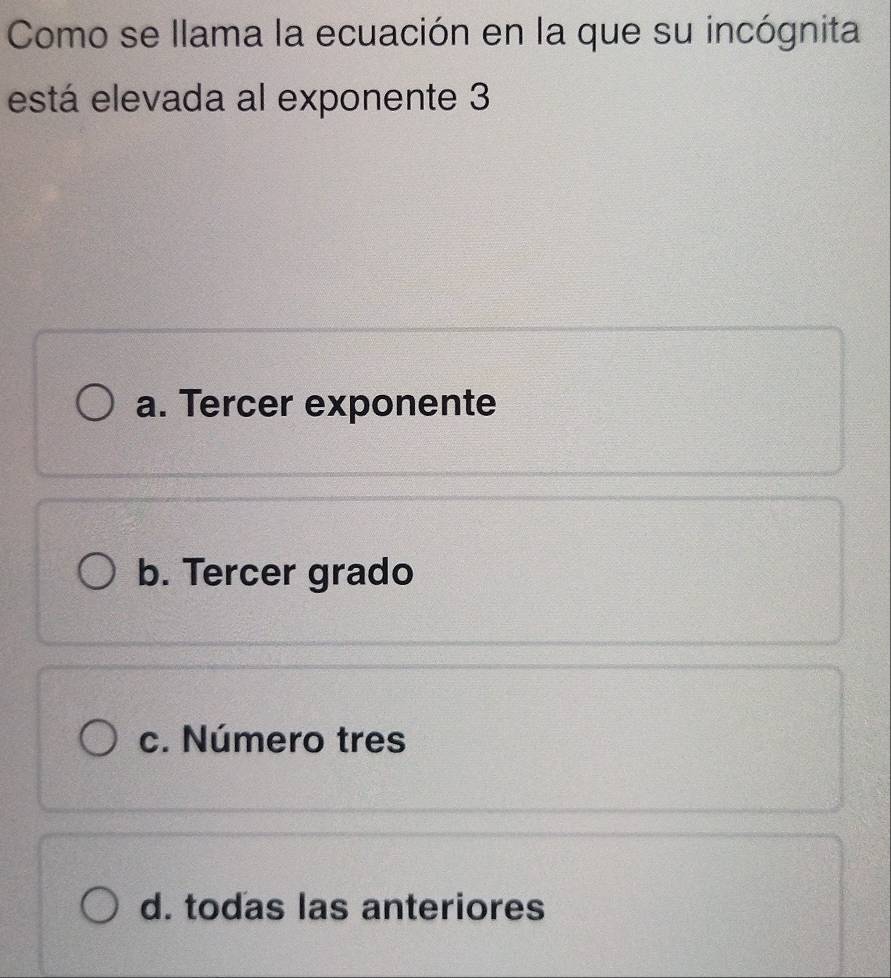Select option a. Tercer exponente
The height and width of the screenshot is (978, 891).
click(x=97, y=406)
